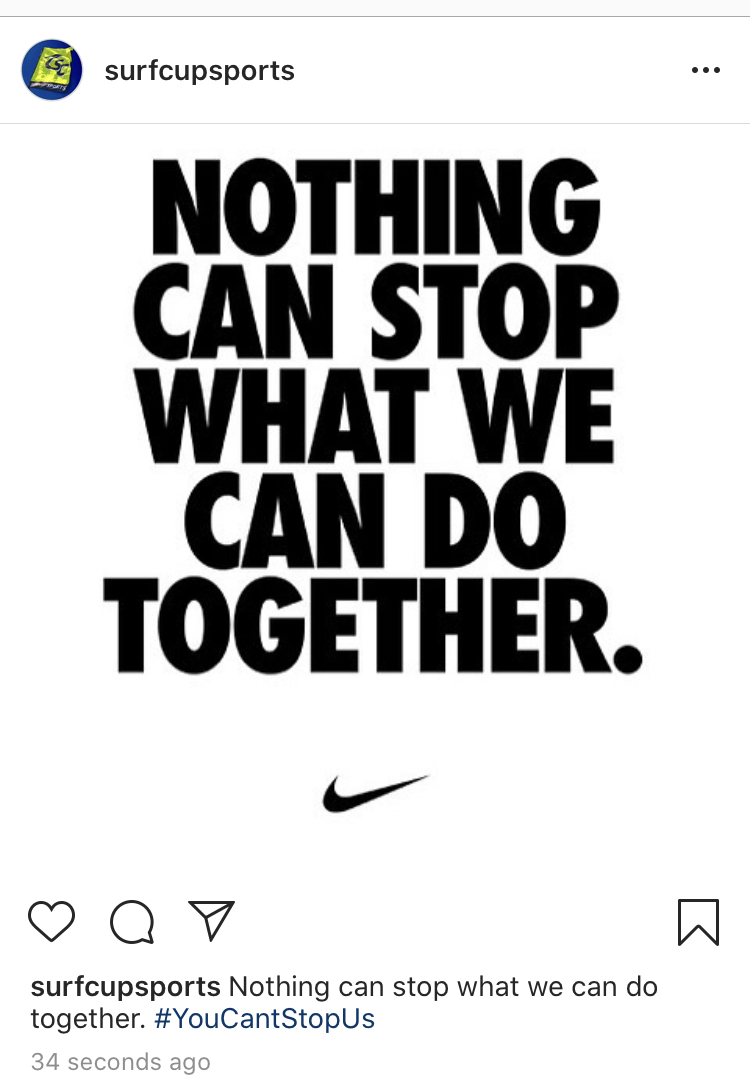
Task: Tap the Nike quote post image
Action: coord(375,490)
